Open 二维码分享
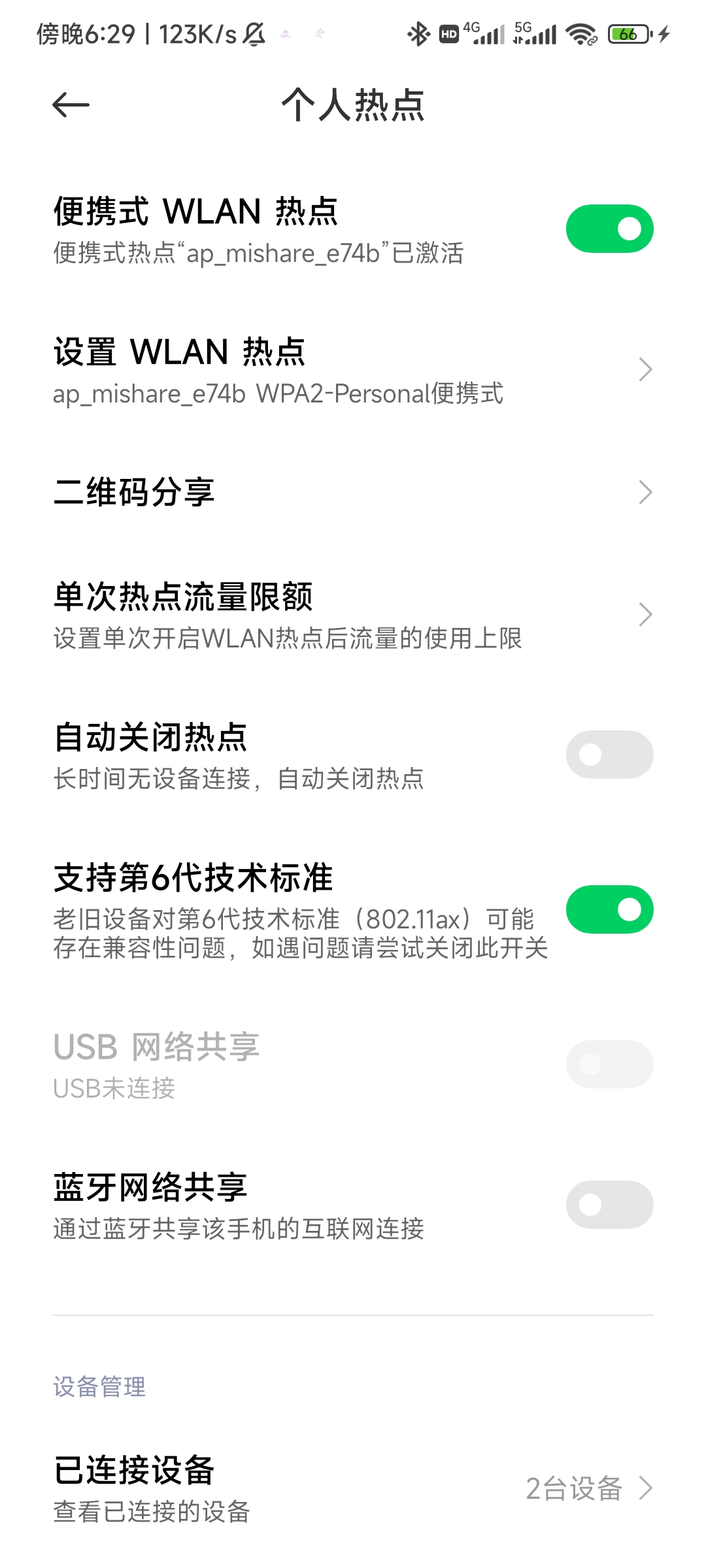This screenshot has height=1568, width=706. pos(353,492)
